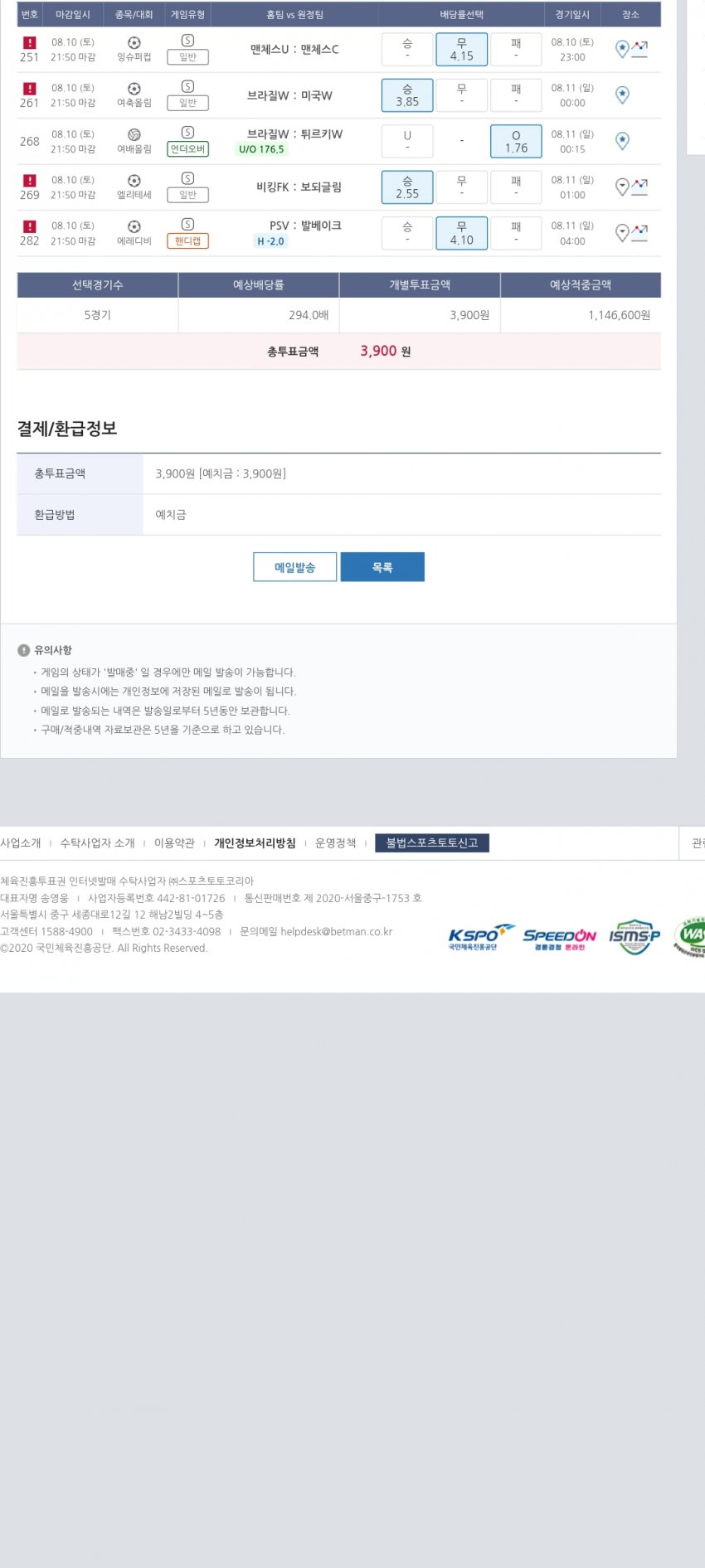
Task: Select the 무 4.10 odds for PSV : 발베이크
Action: pos(461,233)
